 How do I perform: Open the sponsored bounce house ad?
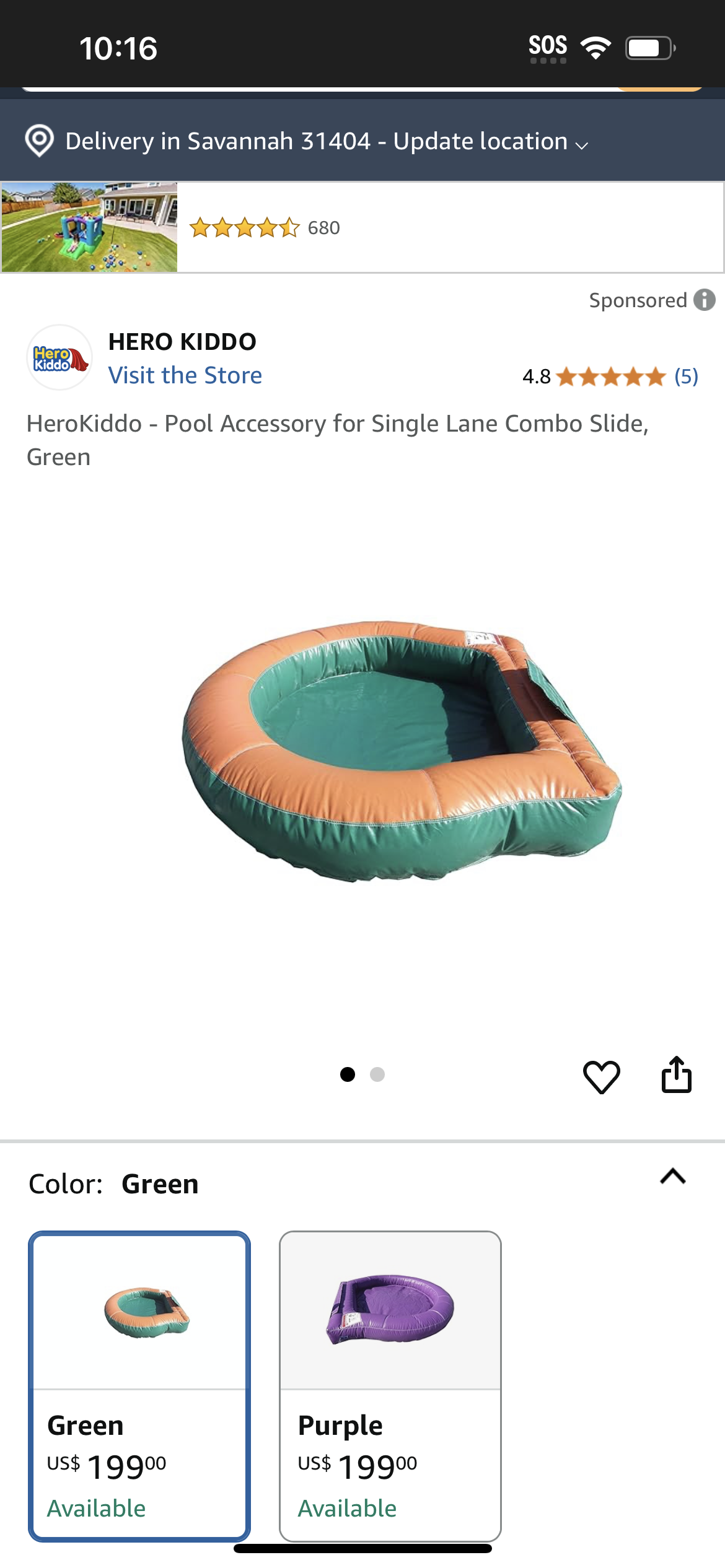click(362, 227)
